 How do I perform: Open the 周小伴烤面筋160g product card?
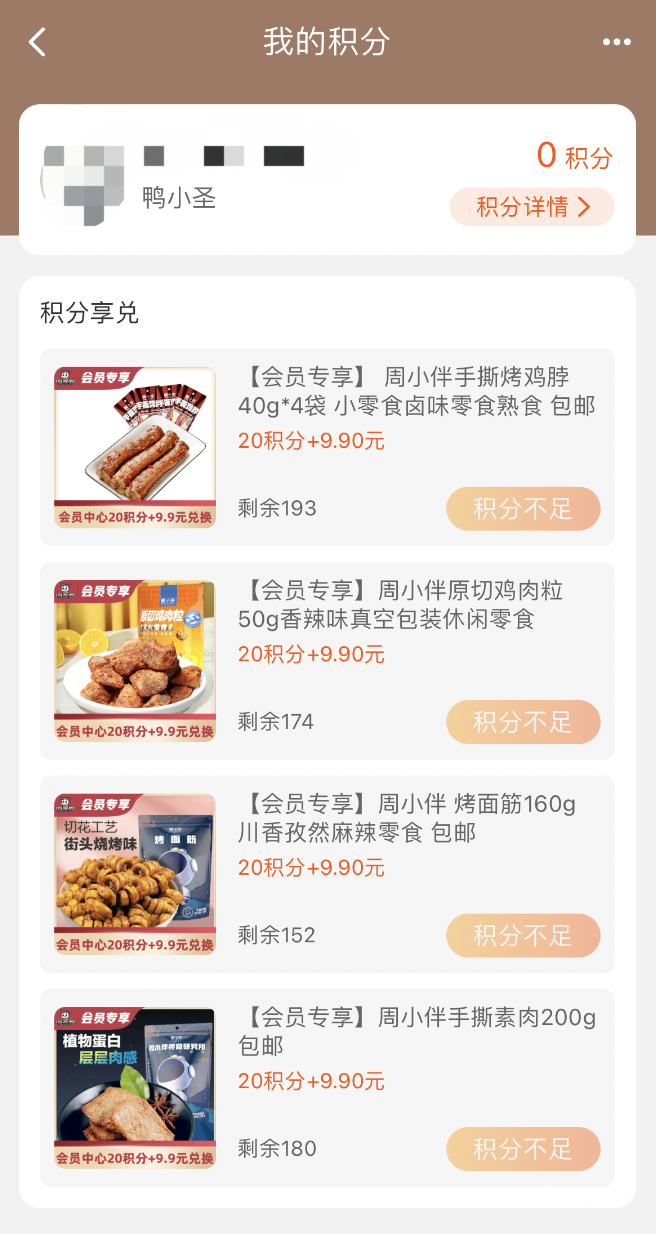point(407,818)
